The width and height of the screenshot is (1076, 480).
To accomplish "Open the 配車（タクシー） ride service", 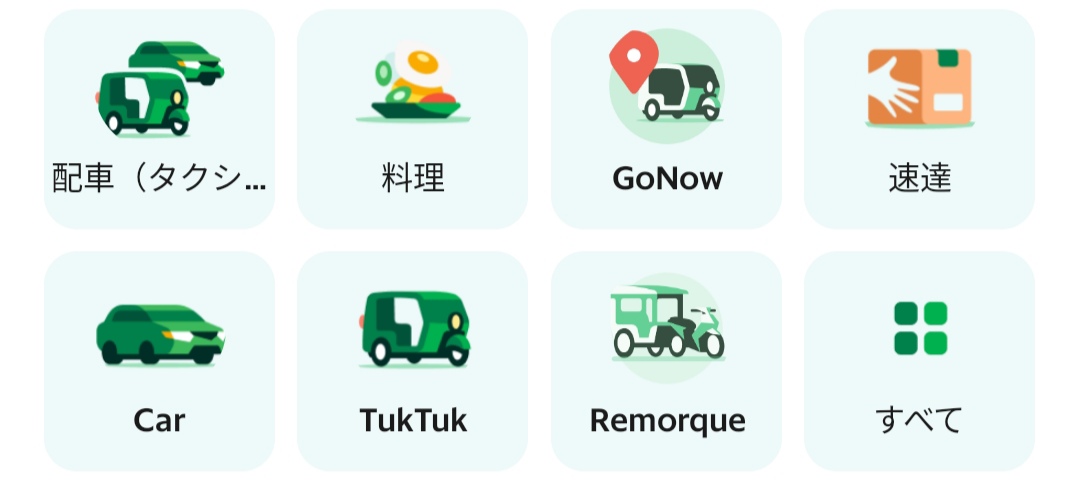I will [159, 120].
